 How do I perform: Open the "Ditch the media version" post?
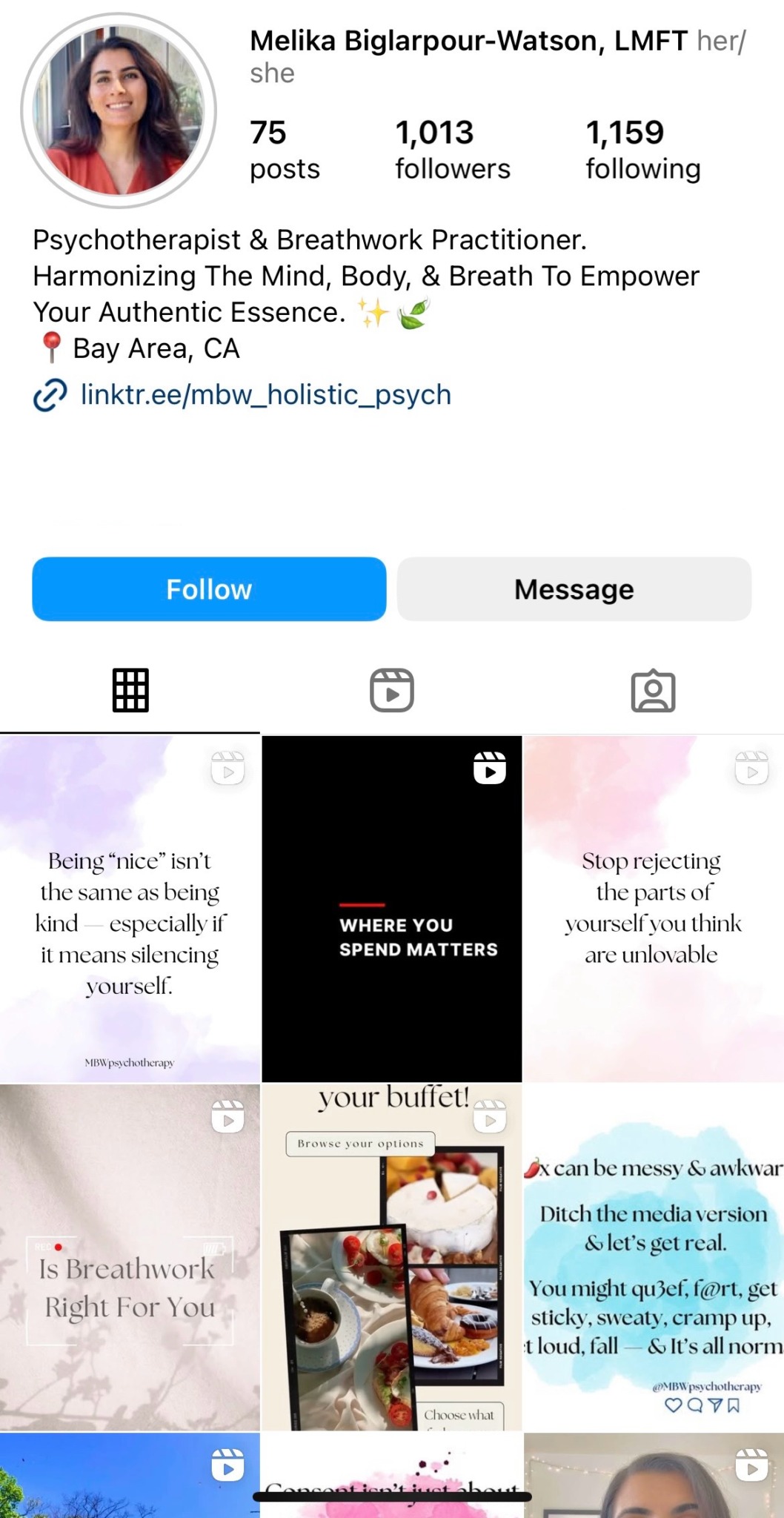tap(653, 1257)
